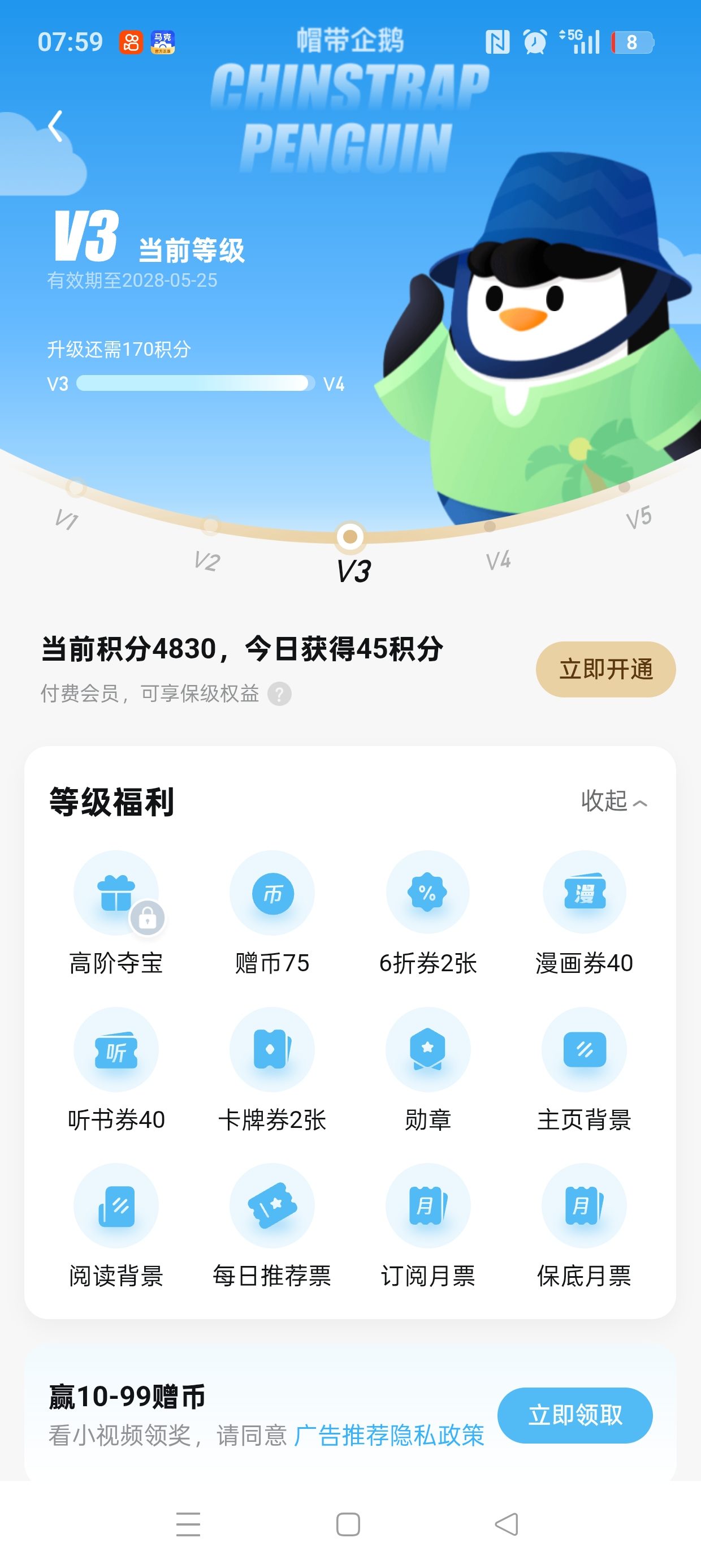Go back using the top-left arrow

pyautogui.click(x=55, y=127)
